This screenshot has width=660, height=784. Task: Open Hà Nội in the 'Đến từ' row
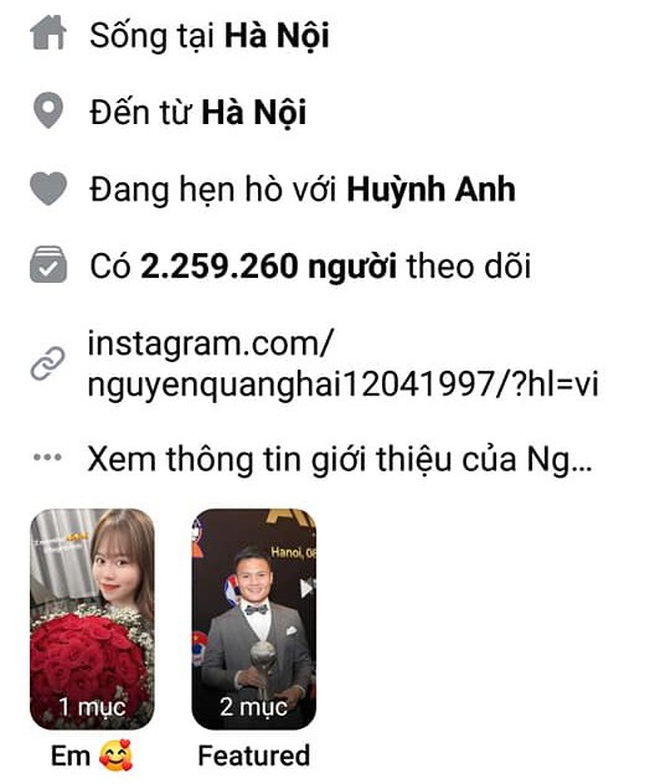(253, 112)
